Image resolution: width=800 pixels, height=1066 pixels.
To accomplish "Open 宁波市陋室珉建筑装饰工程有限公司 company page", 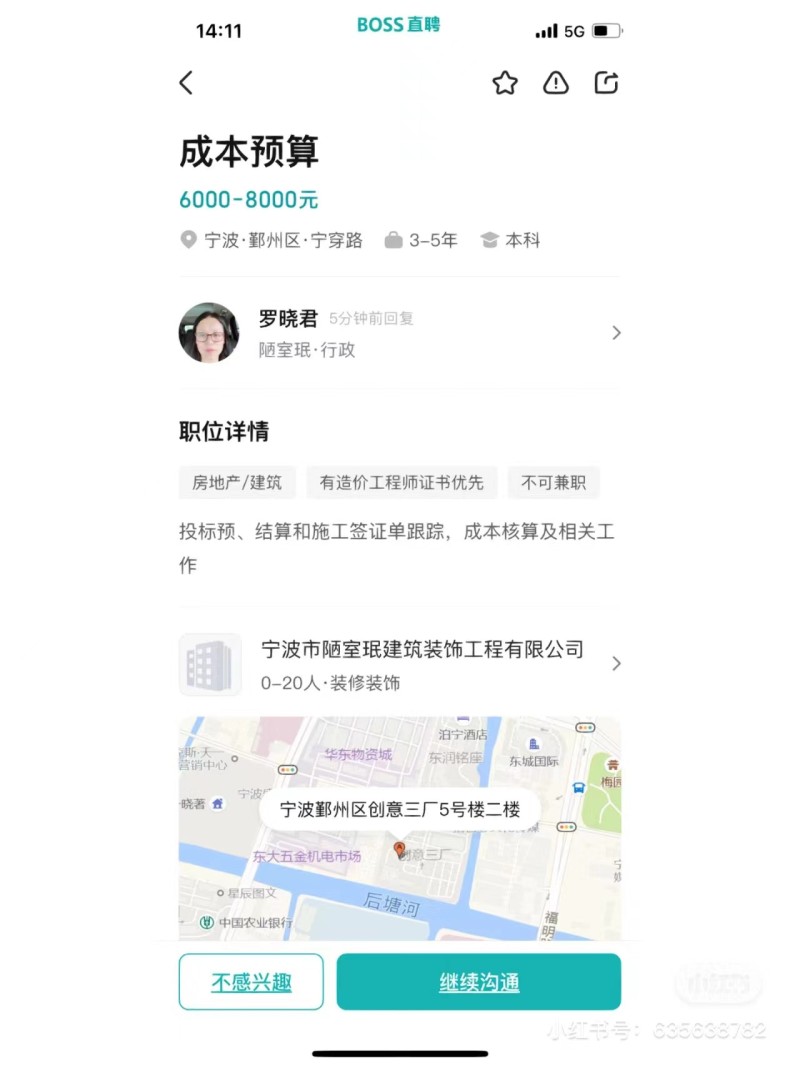I will coord(400,664).
